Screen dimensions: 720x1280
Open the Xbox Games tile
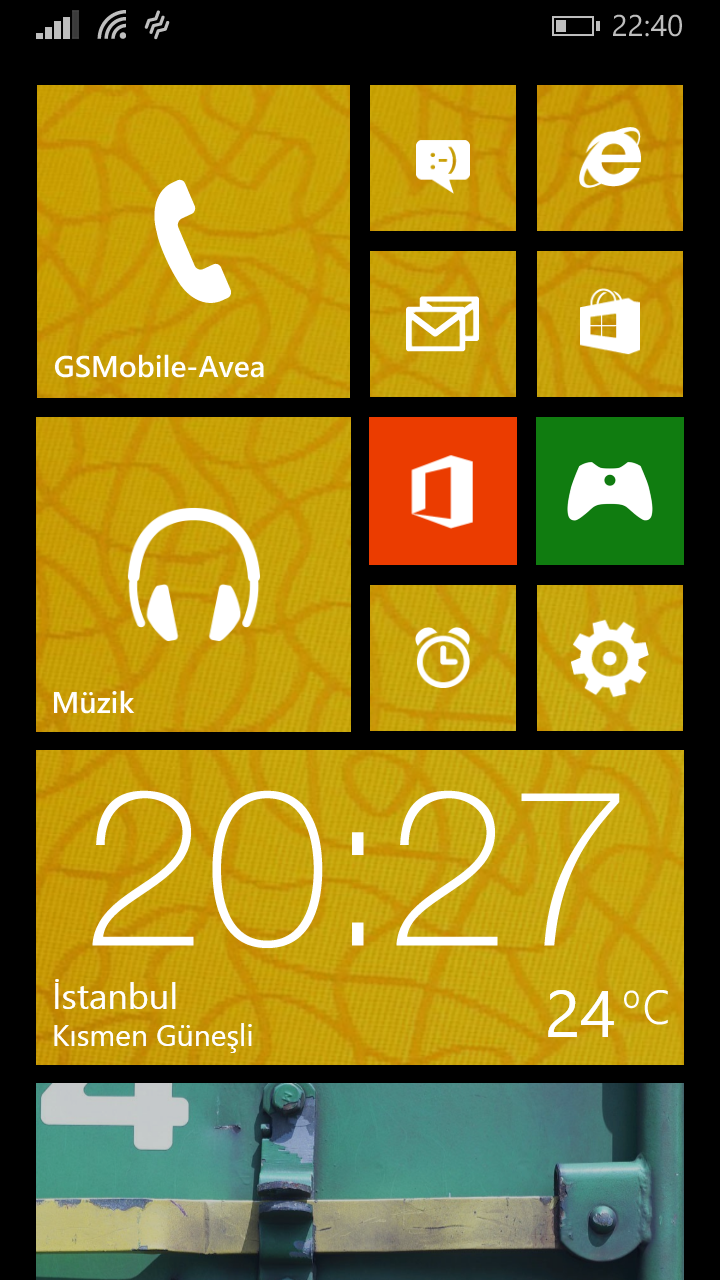[610, 491]
